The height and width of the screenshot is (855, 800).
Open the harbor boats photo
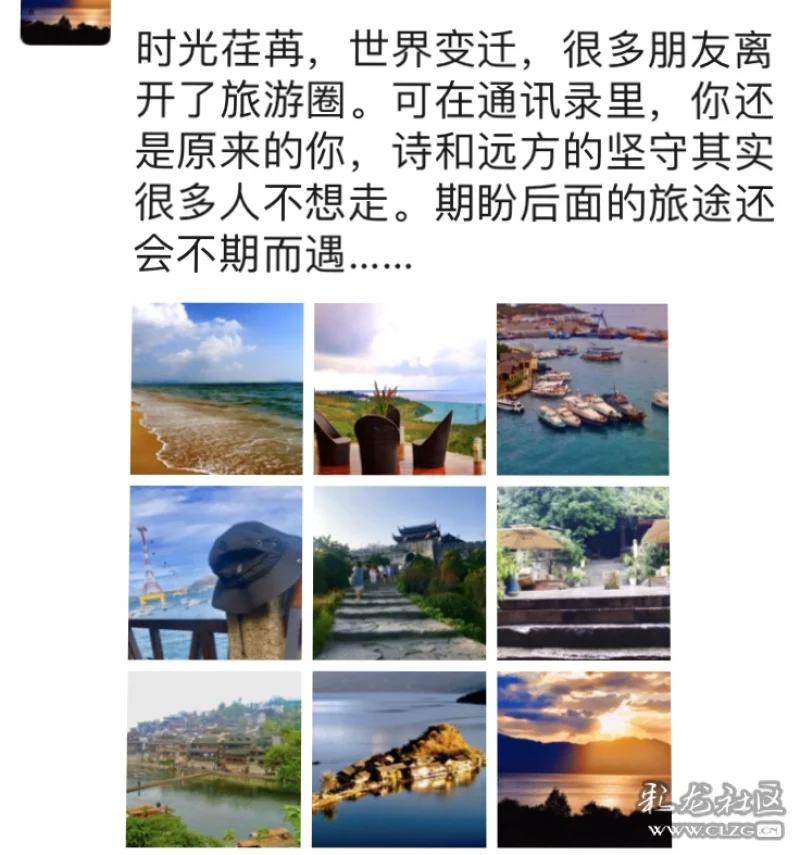tap(582, 388)
